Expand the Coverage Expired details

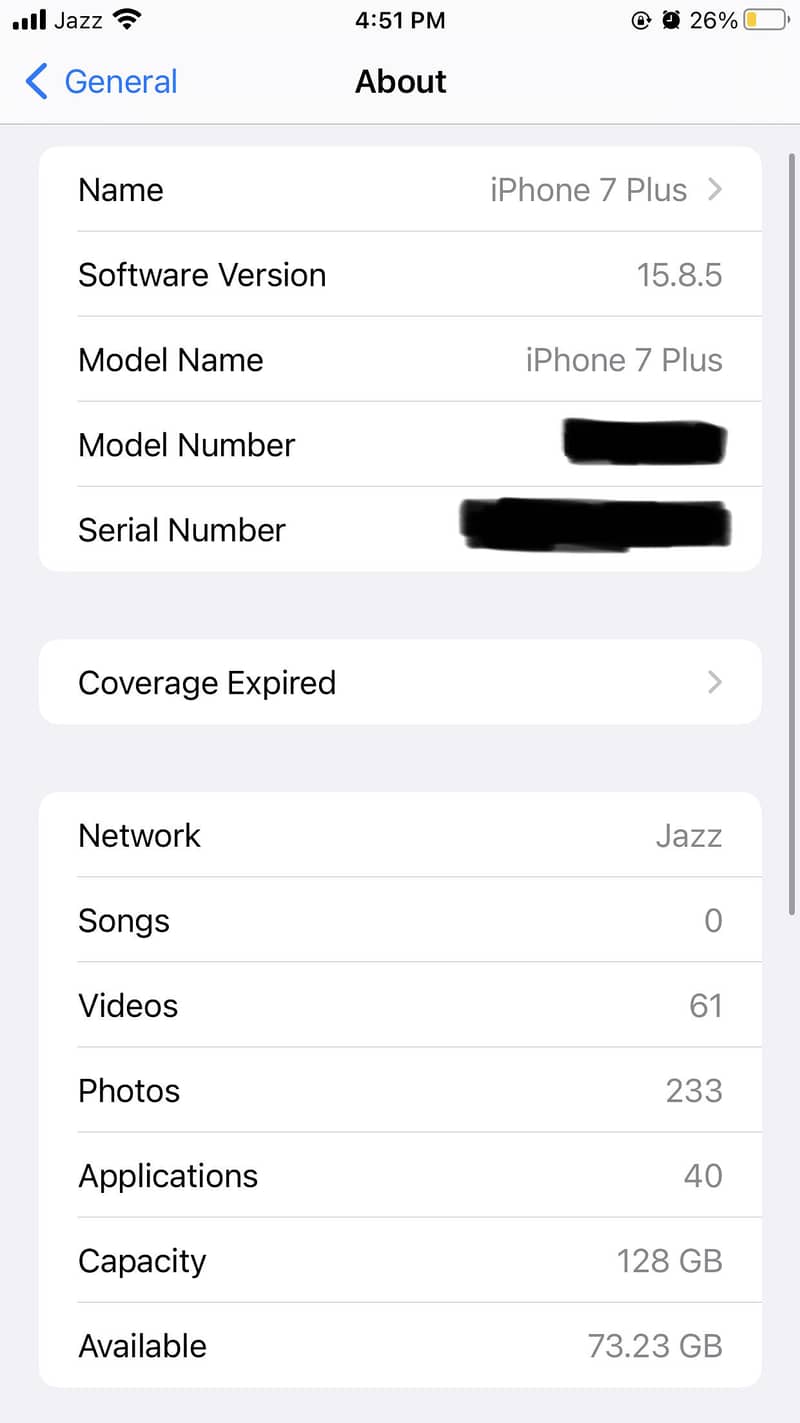click(x=400, y=682)
